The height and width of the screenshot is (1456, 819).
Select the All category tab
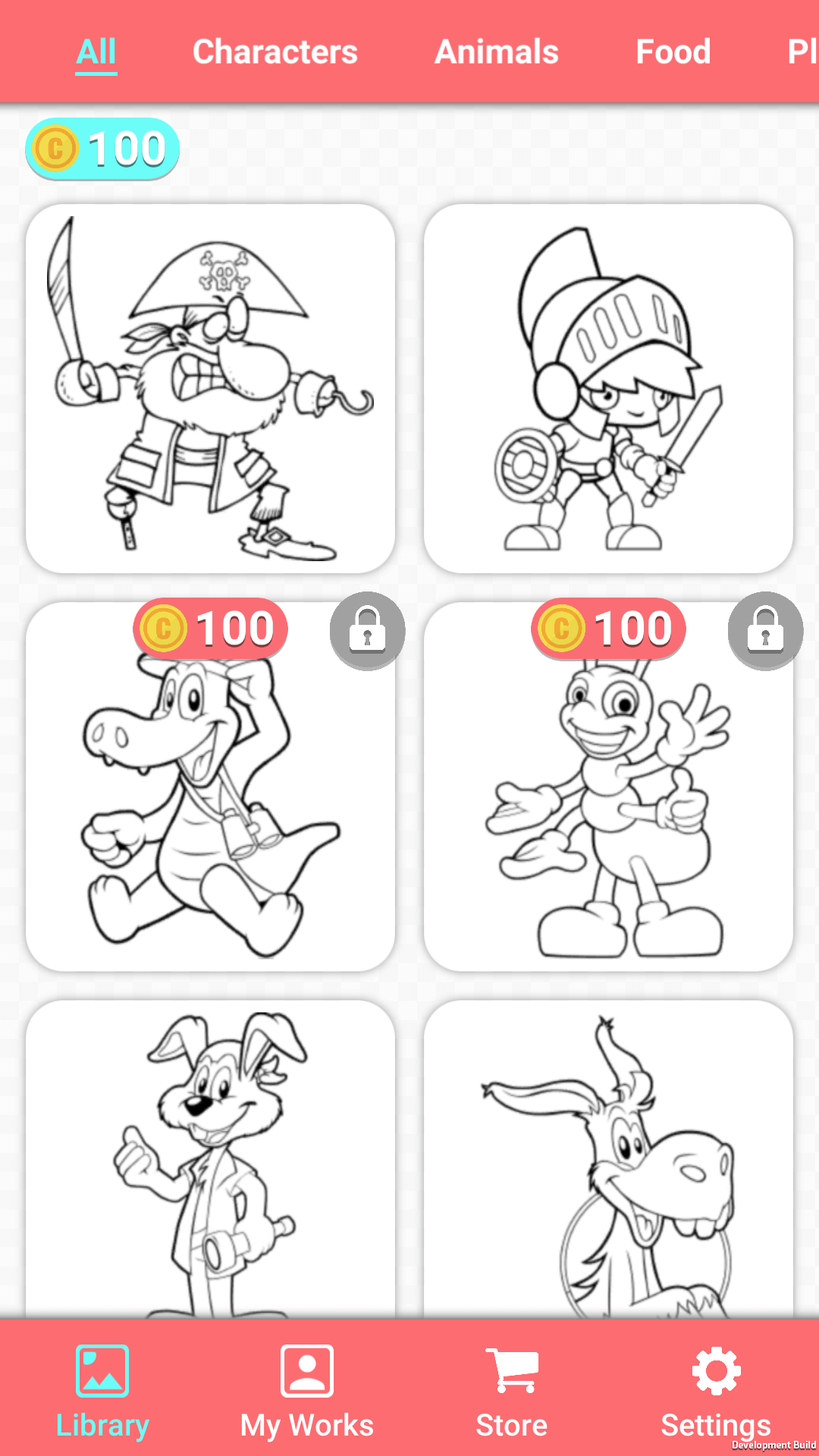pos(96,52)
